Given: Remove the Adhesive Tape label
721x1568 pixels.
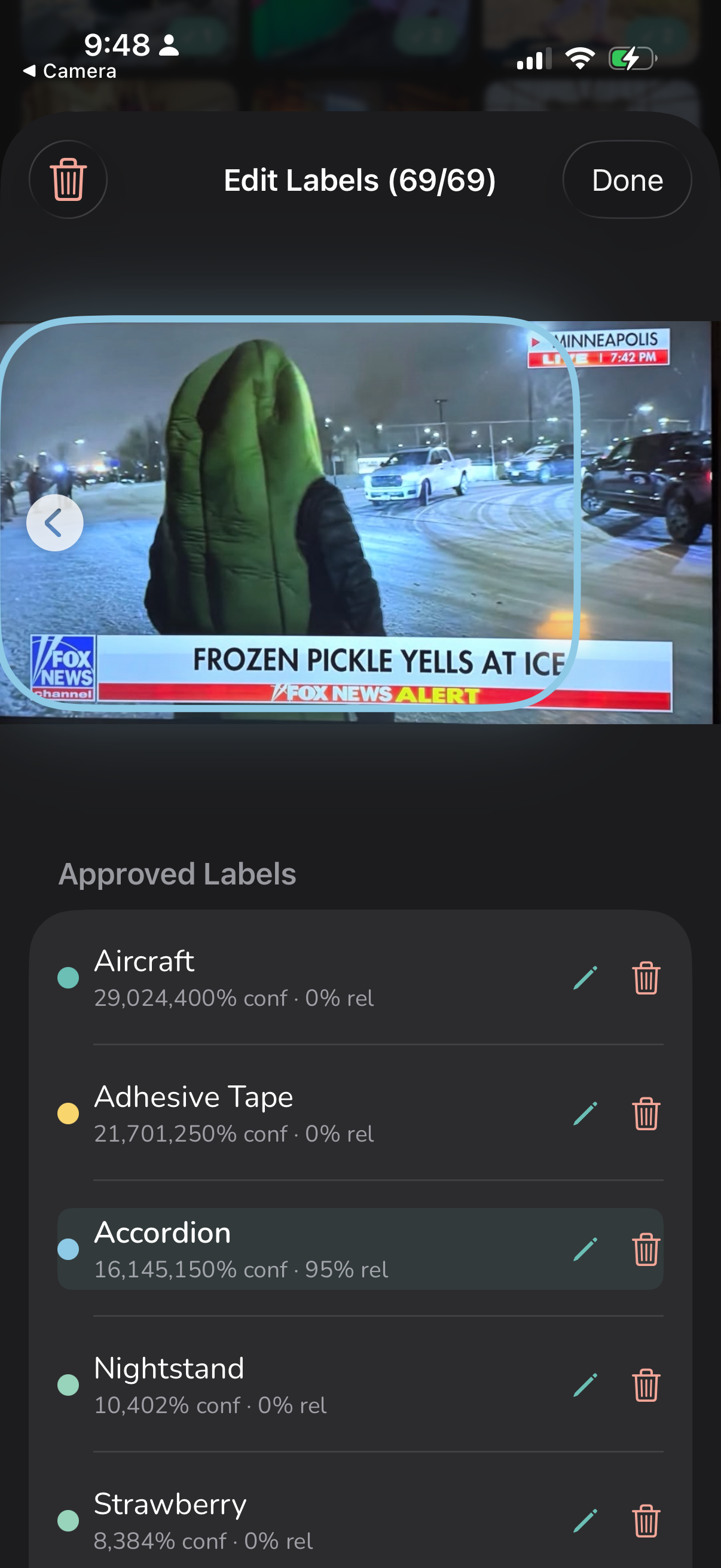Looking at the screenshot, I should (x=646, y=1114).
